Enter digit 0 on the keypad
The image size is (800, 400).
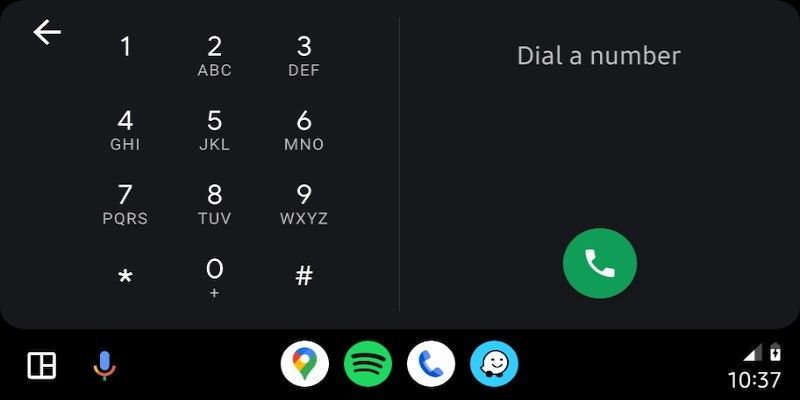tap(214, 277)
